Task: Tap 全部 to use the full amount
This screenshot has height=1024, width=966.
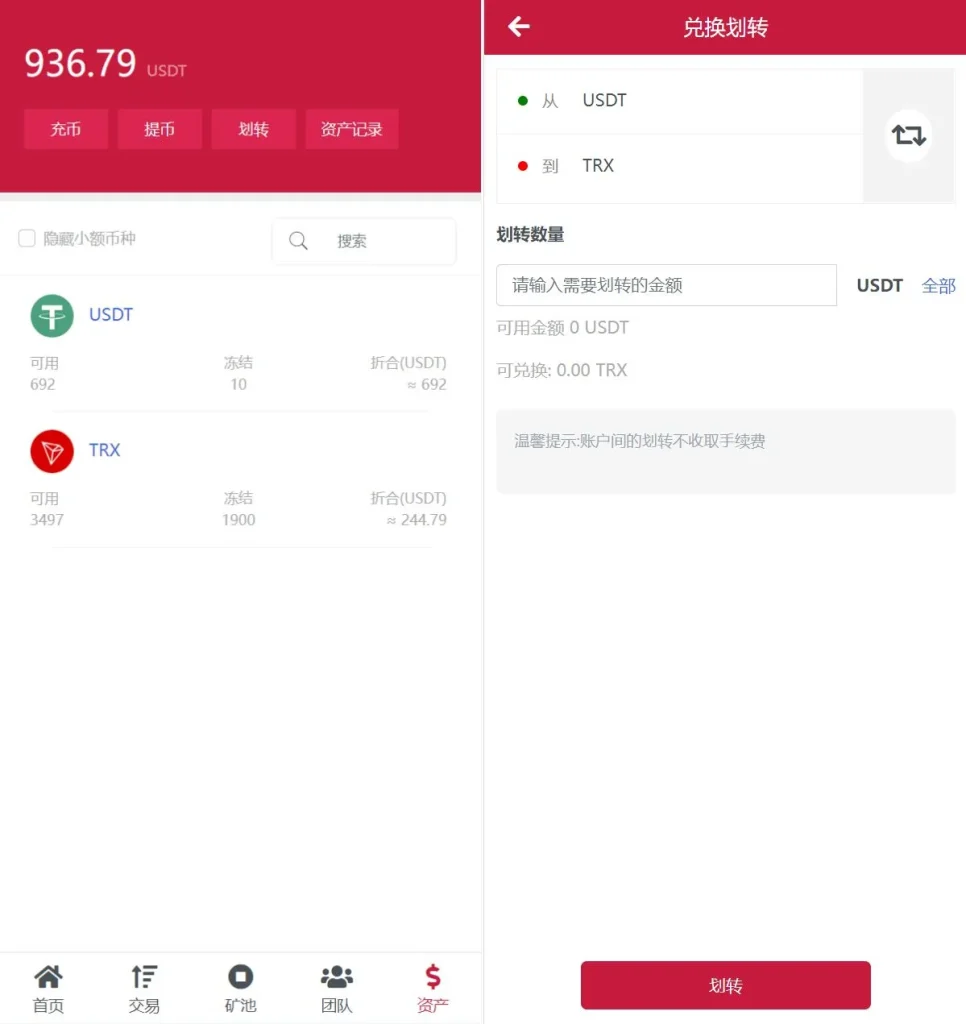Action: [x=938, y=285]
